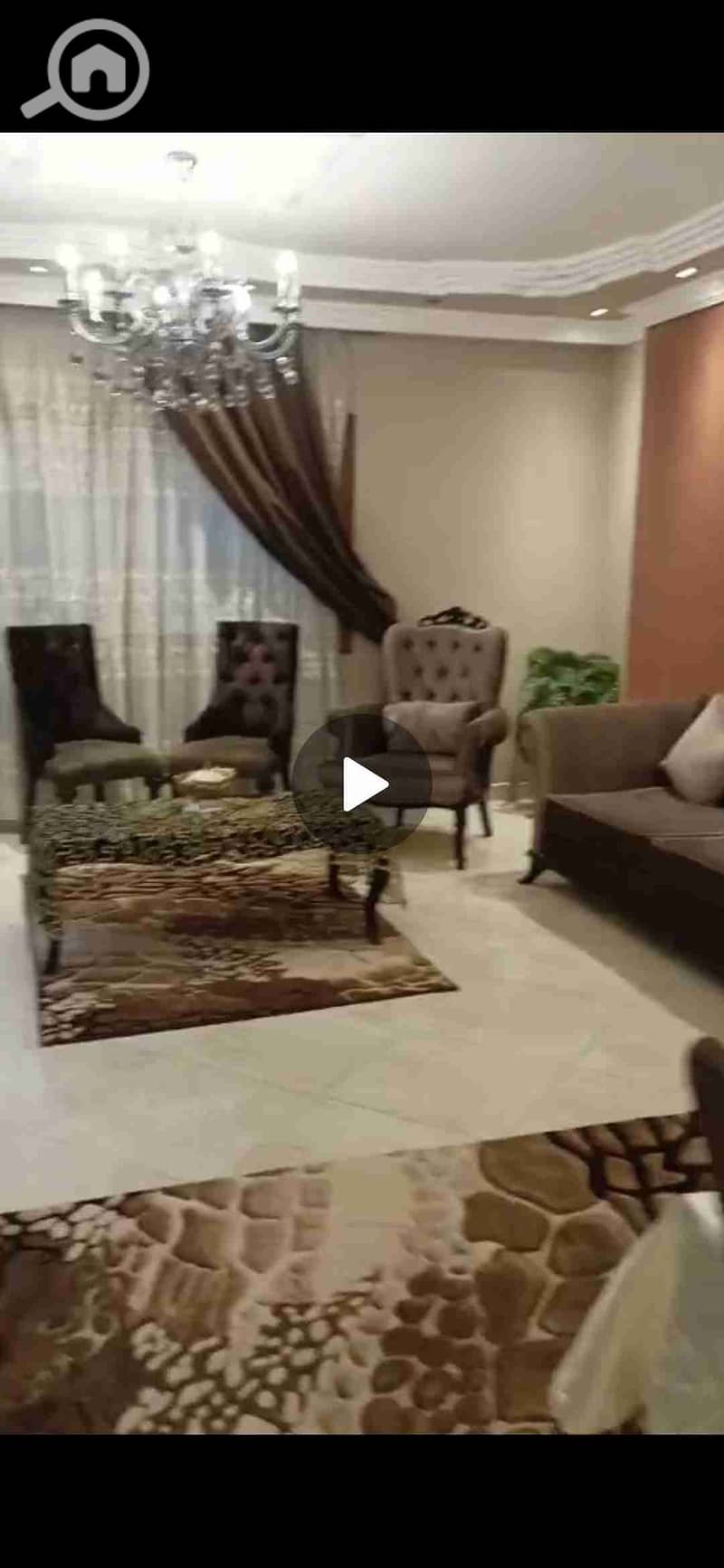Play the living room video

pos(362,784)
